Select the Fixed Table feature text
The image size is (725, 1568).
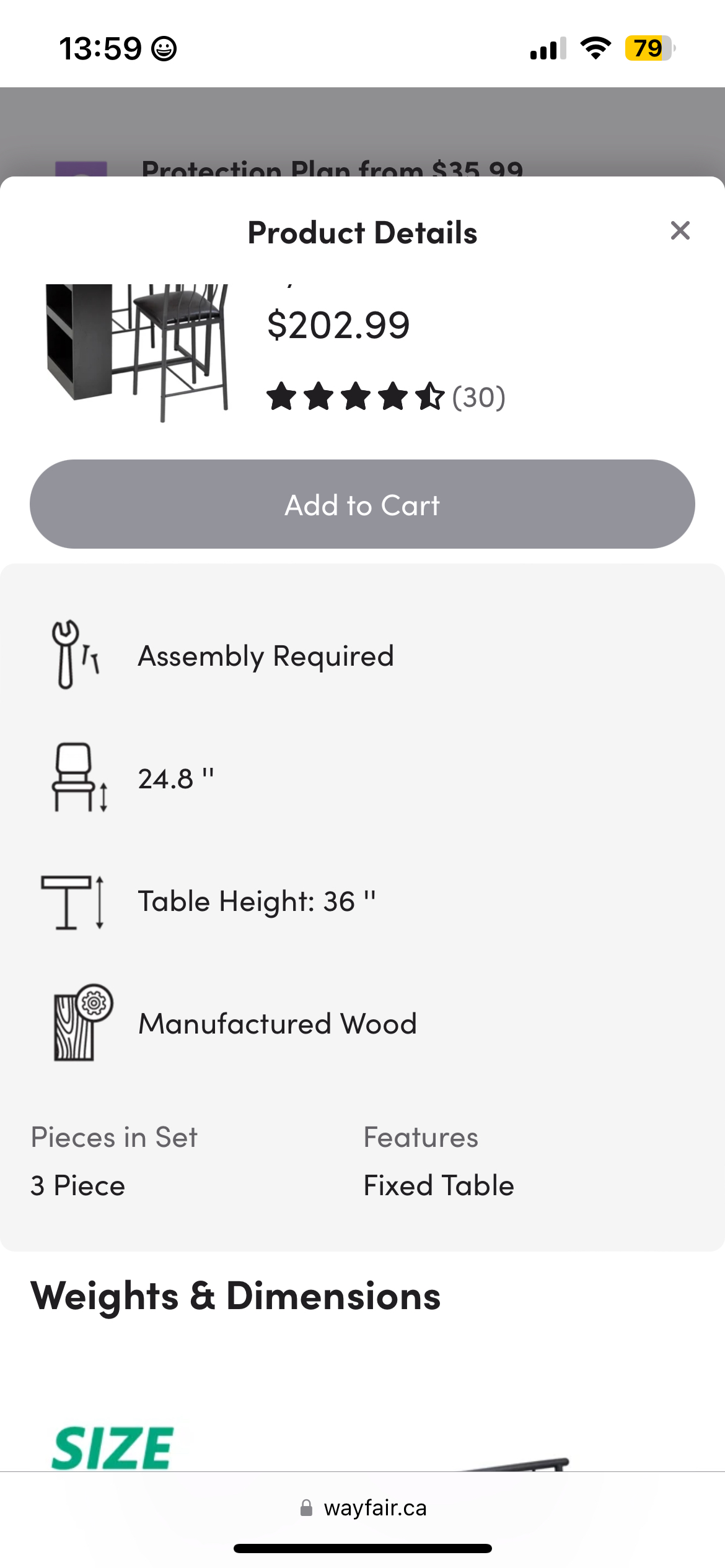tap(437, 1184)
